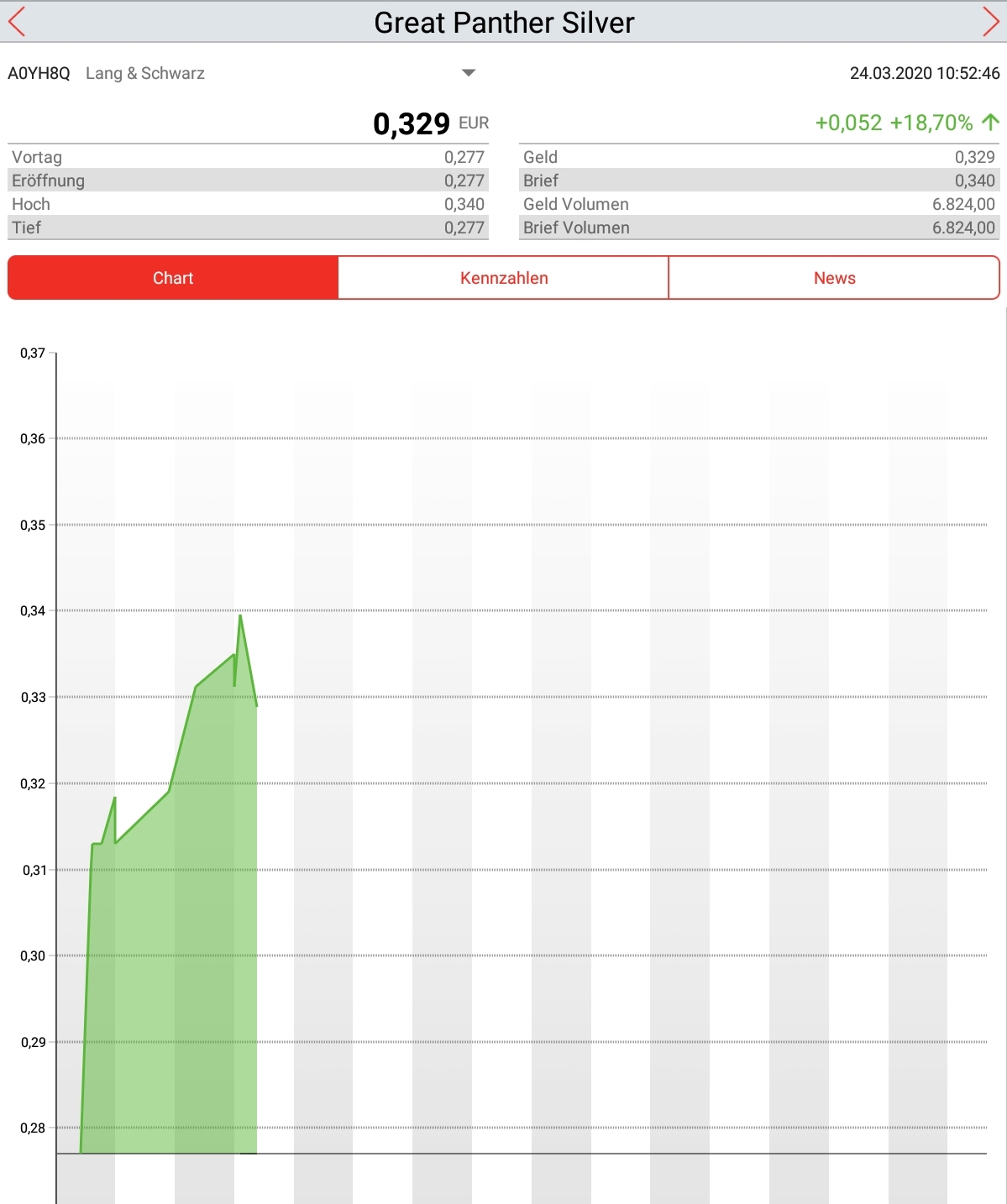Switch to the Kennzahlen tab
Screen dimensions: 1007x1204
click(x=504, y=278)
